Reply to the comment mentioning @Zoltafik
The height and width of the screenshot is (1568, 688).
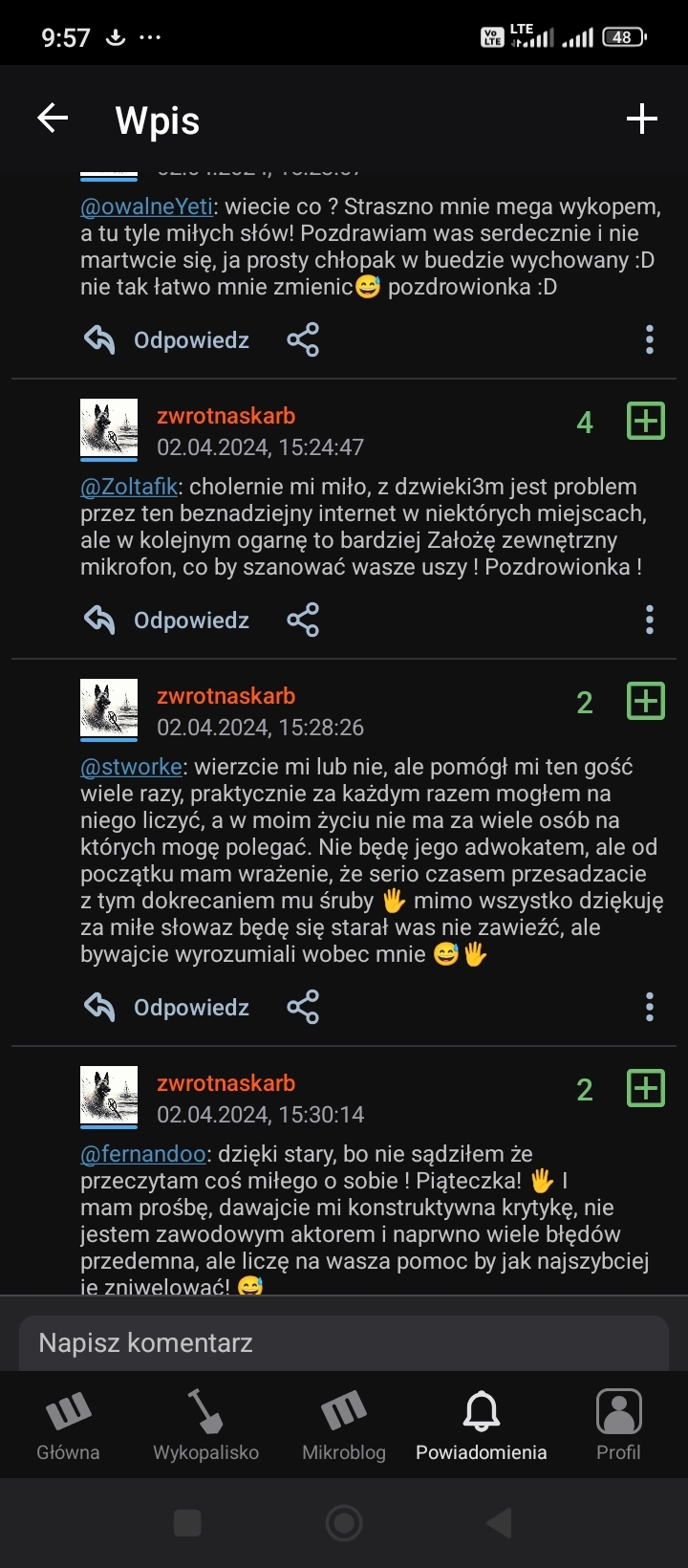tap(168, 621)
